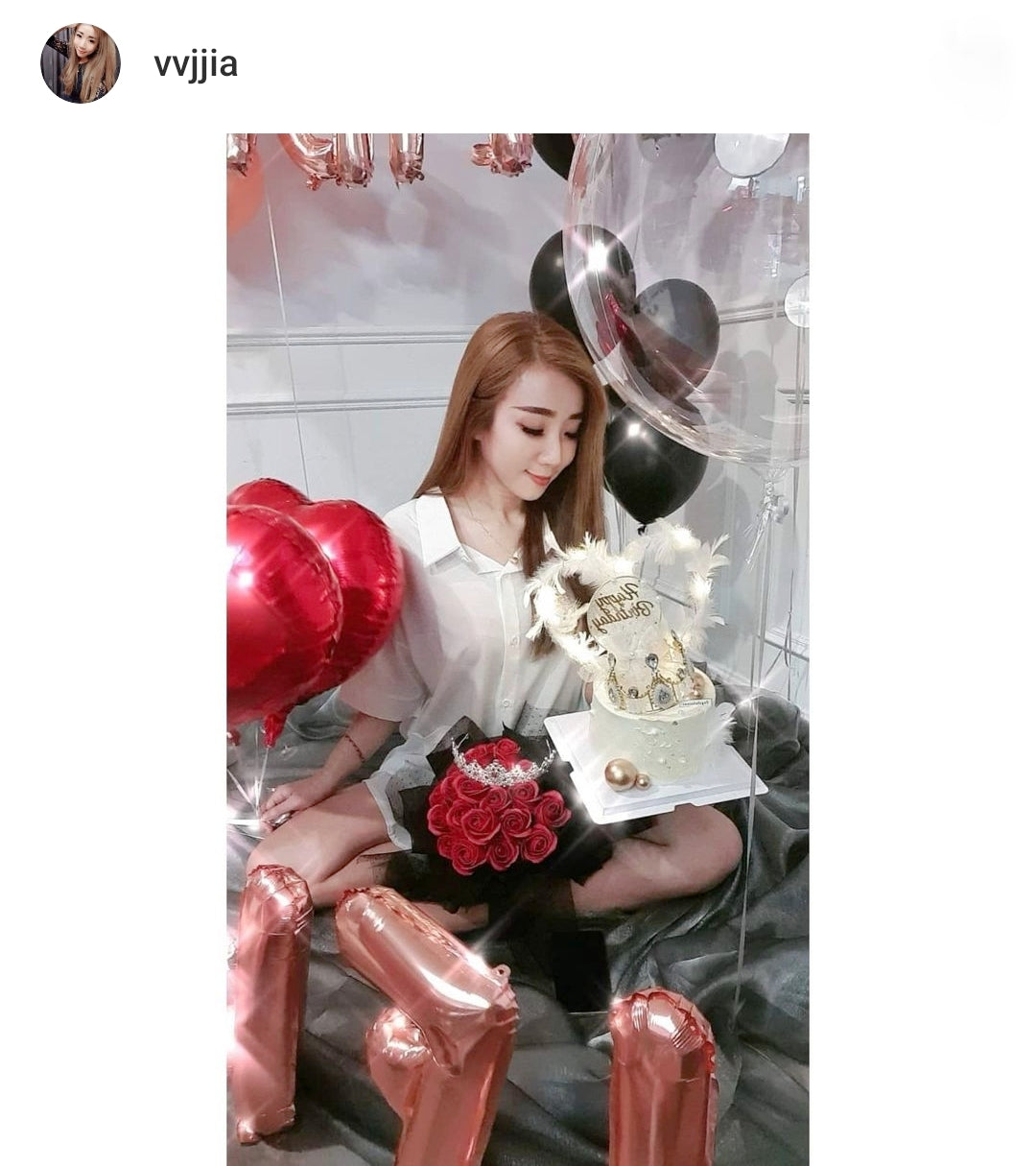1036x1166 pixels.
Task: Open the vvjjia username link
Action: pyautogui.click(x=196, y=65)
